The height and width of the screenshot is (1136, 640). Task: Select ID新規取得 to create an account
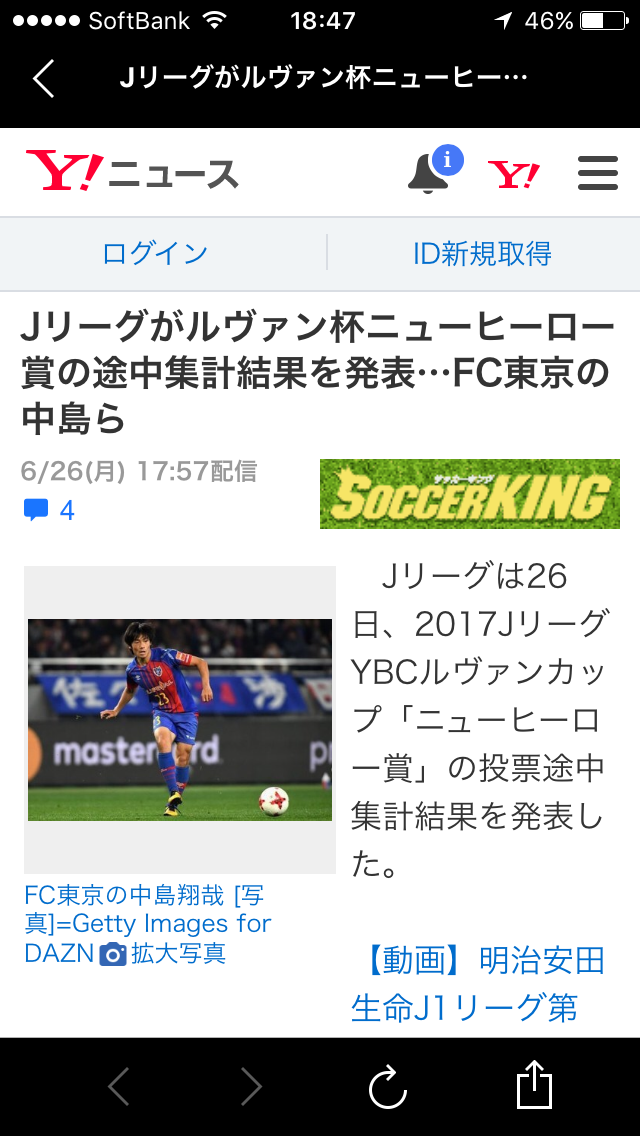[x=482, y=254]
